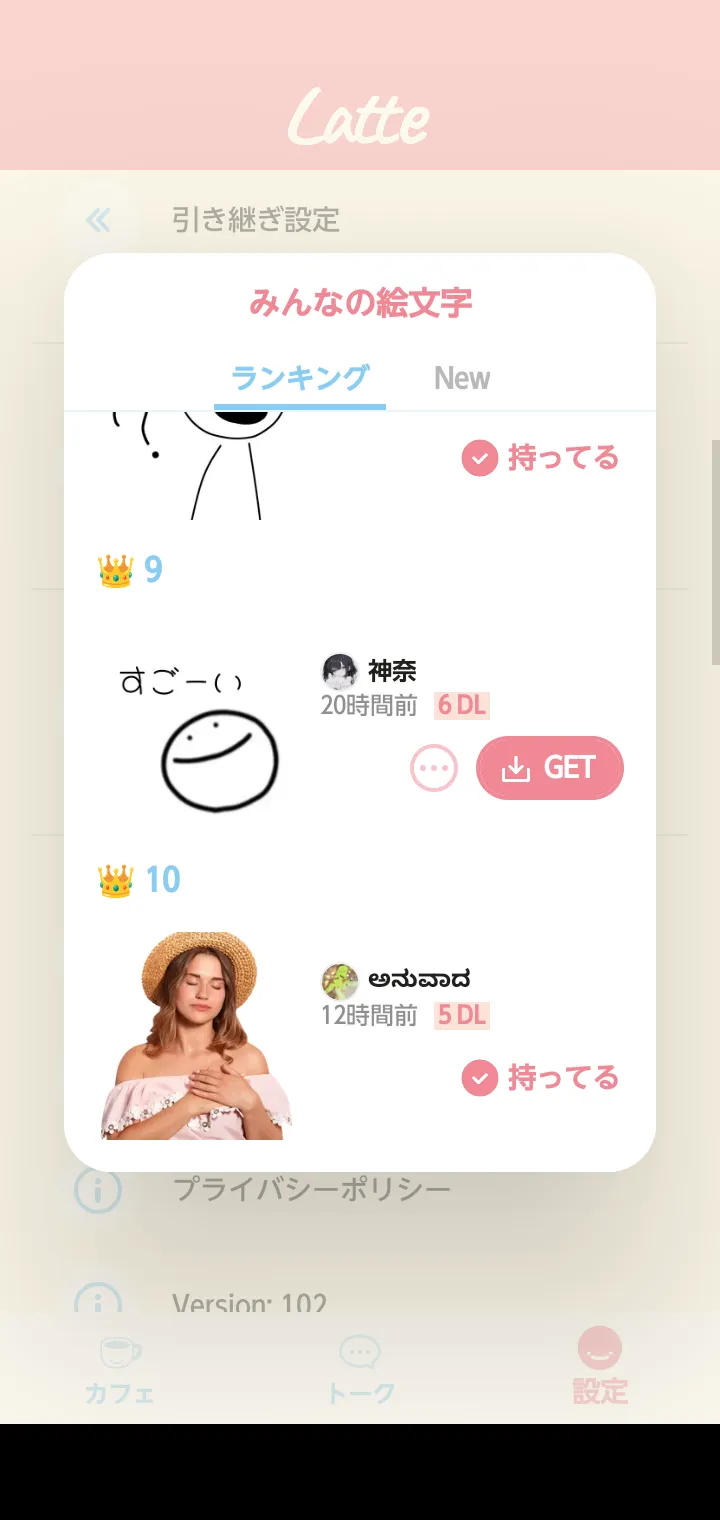Download the すごーい emoji with GET
The width and height of the screenshot is (720, 1520).
click(549, 768)
